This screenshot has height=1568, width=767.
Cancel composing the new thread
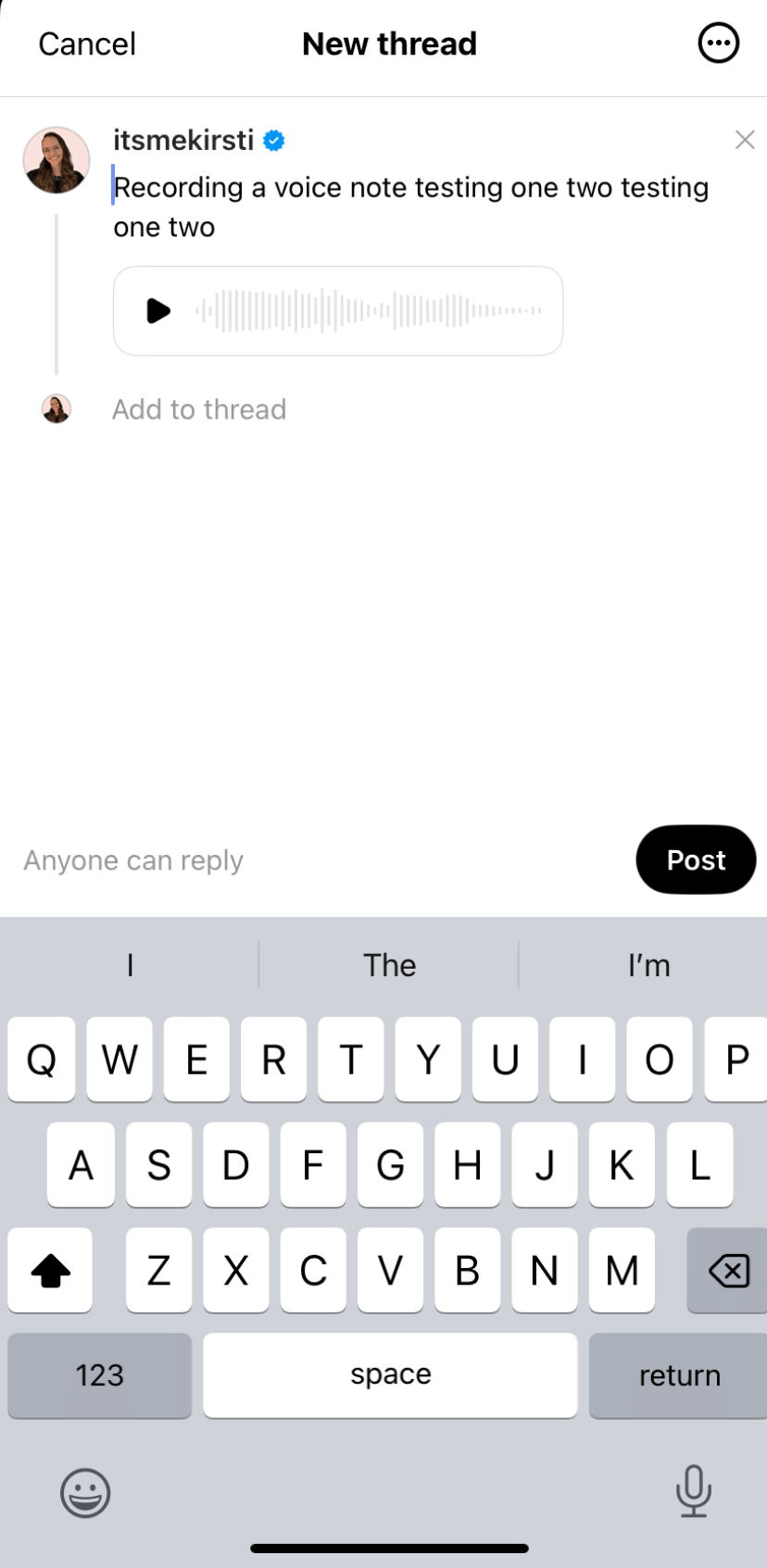85,43
